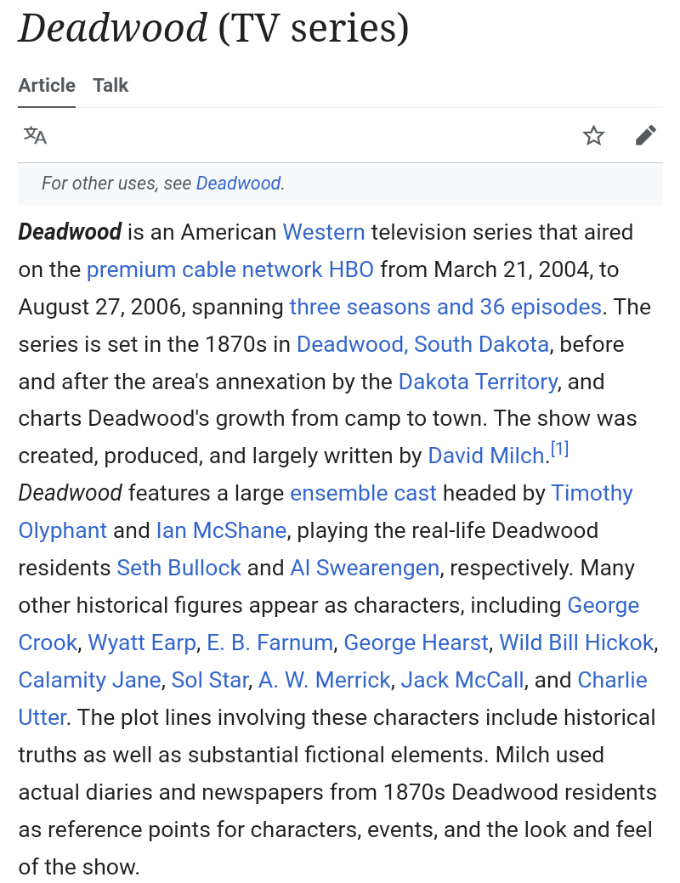View David Milch's article
Image resolution: width=680 pixels, height=883 pixels.
tap(485, 455)
